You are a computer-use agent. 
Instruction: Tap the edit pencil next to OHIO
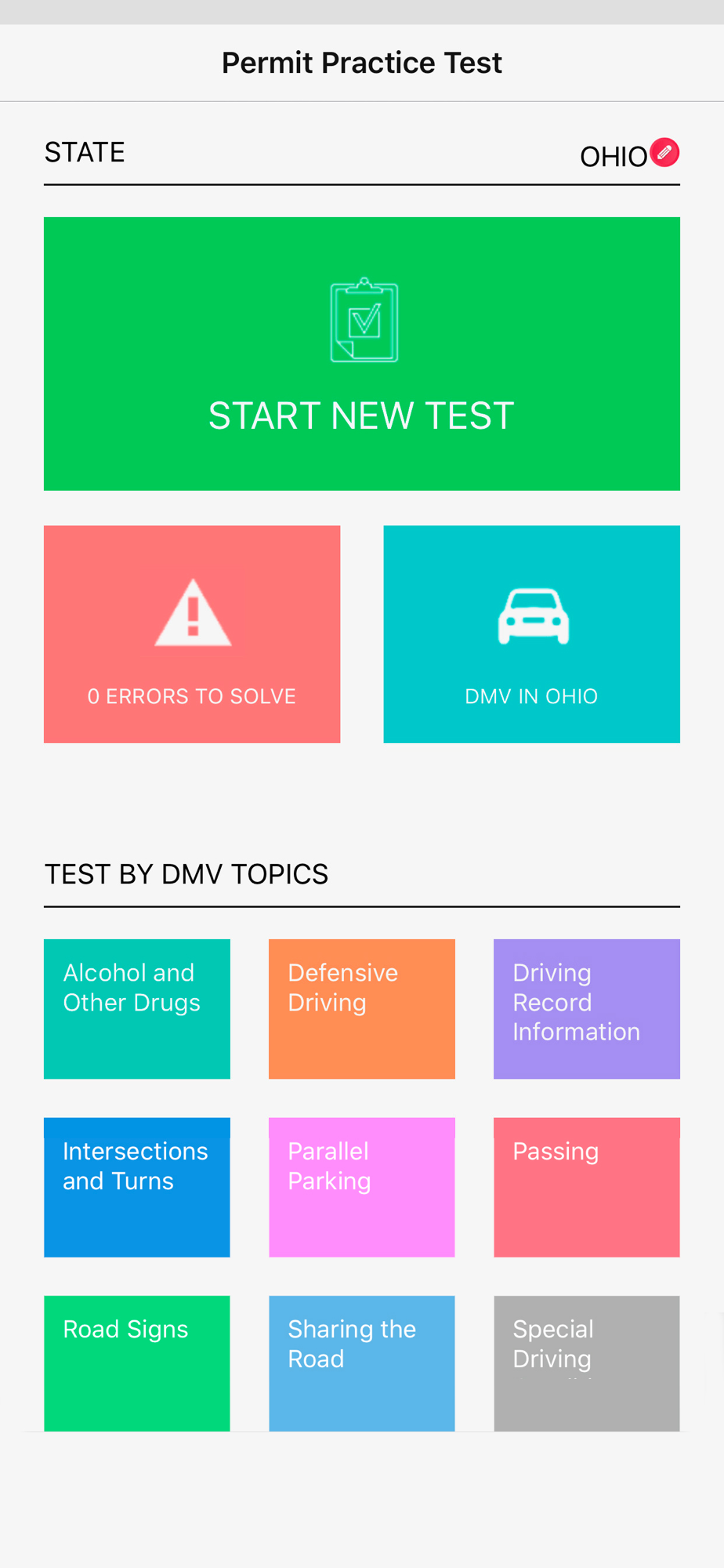(x=664, y=152)
